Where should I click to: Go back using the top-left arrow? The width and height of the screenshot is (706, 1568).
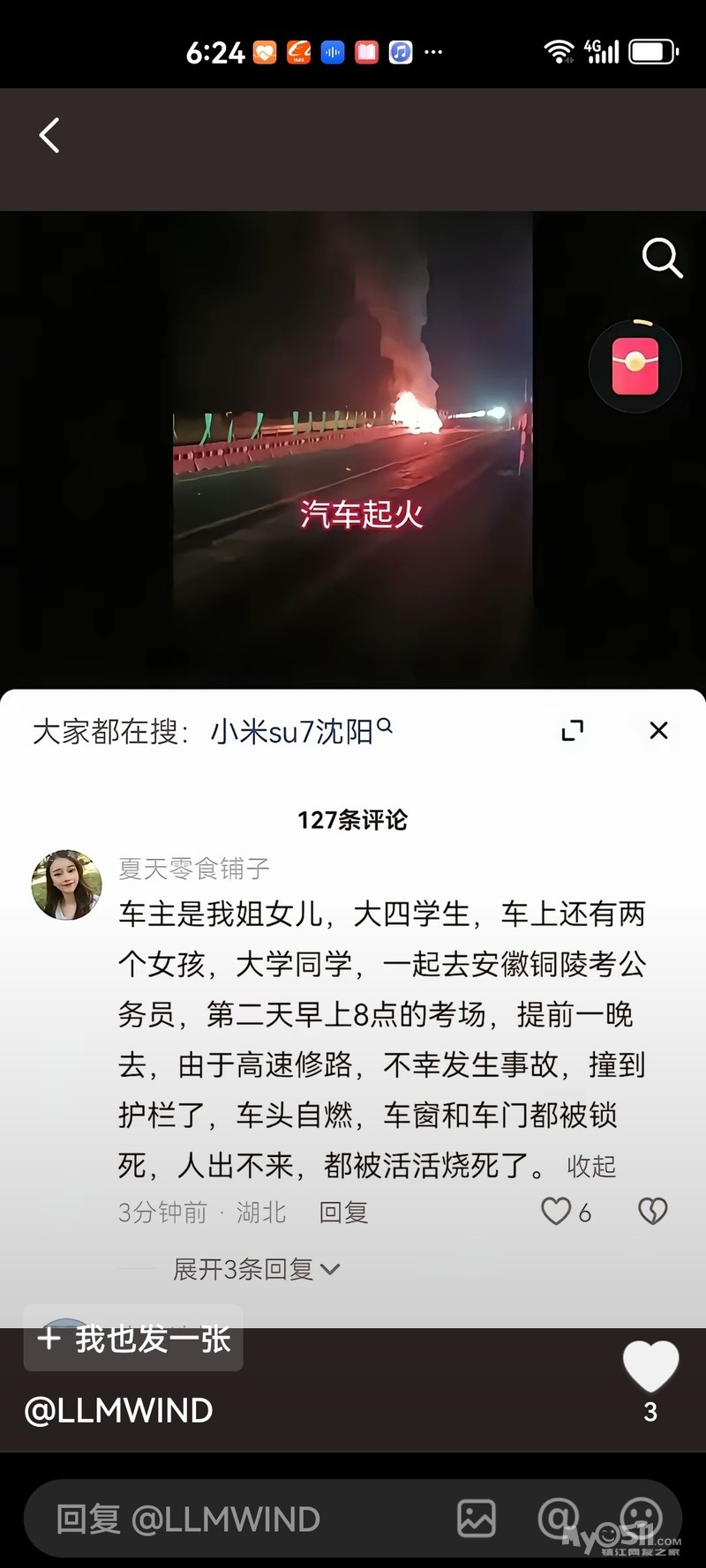click(49, 136)
